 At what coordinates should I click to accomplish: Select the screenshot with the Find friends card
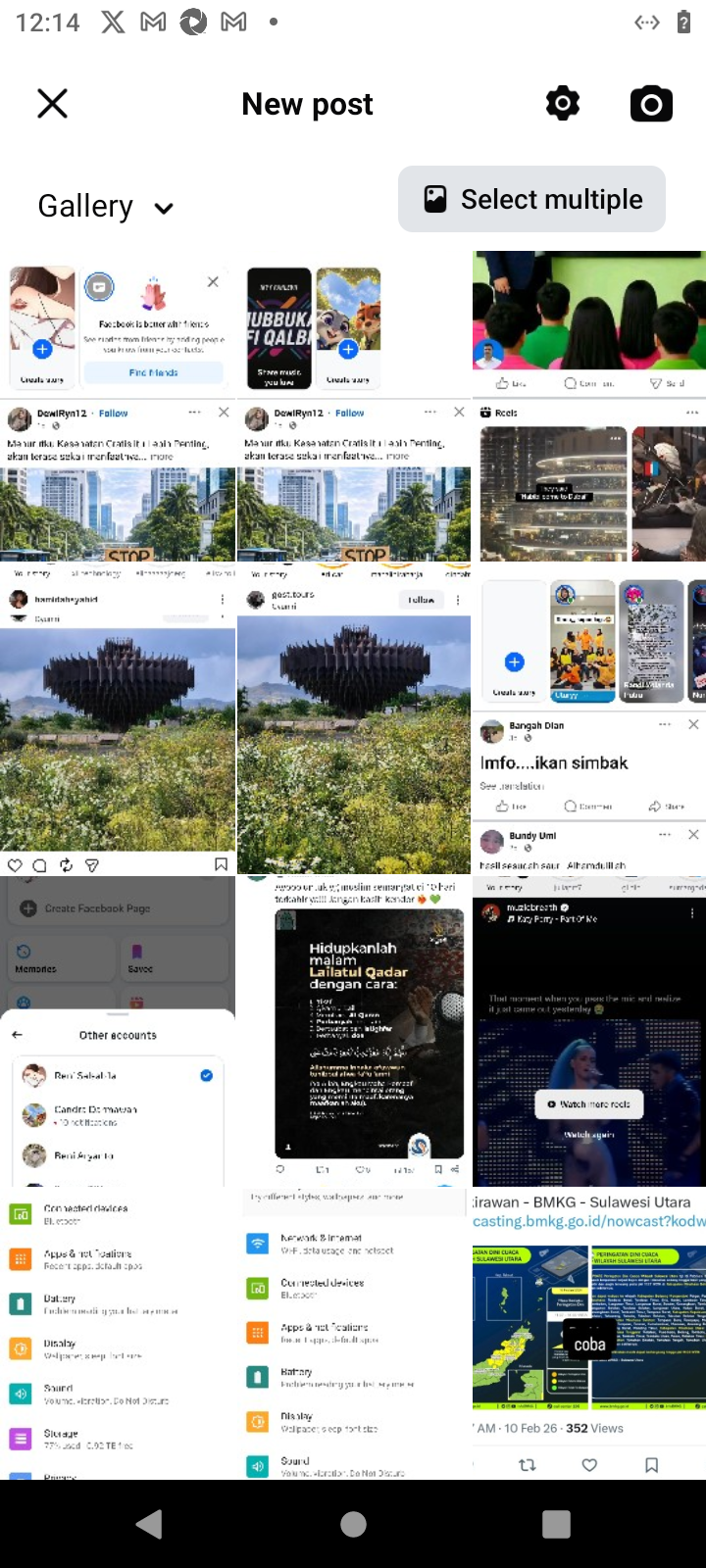point(118,325)
